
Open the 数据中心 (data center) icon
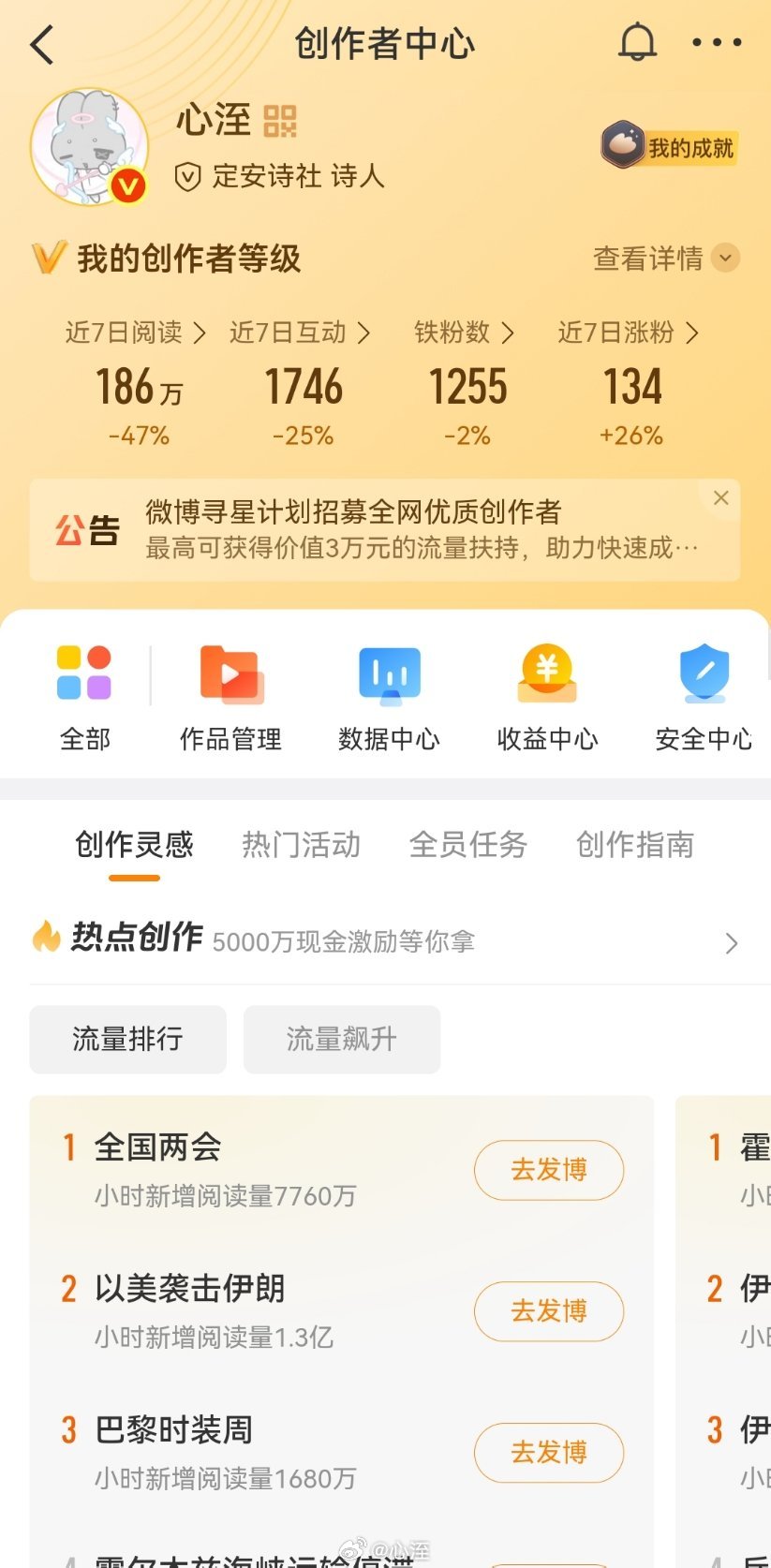click(x=389, y=693)
